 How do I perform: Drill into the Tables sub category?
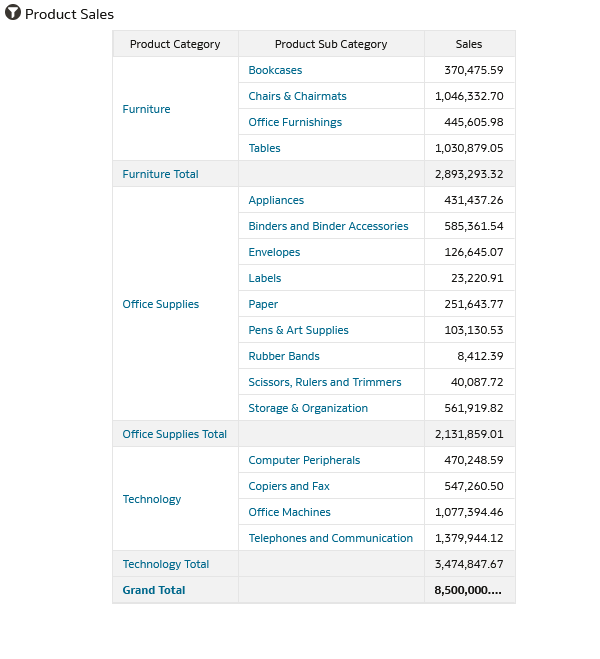tap(264, 148)
